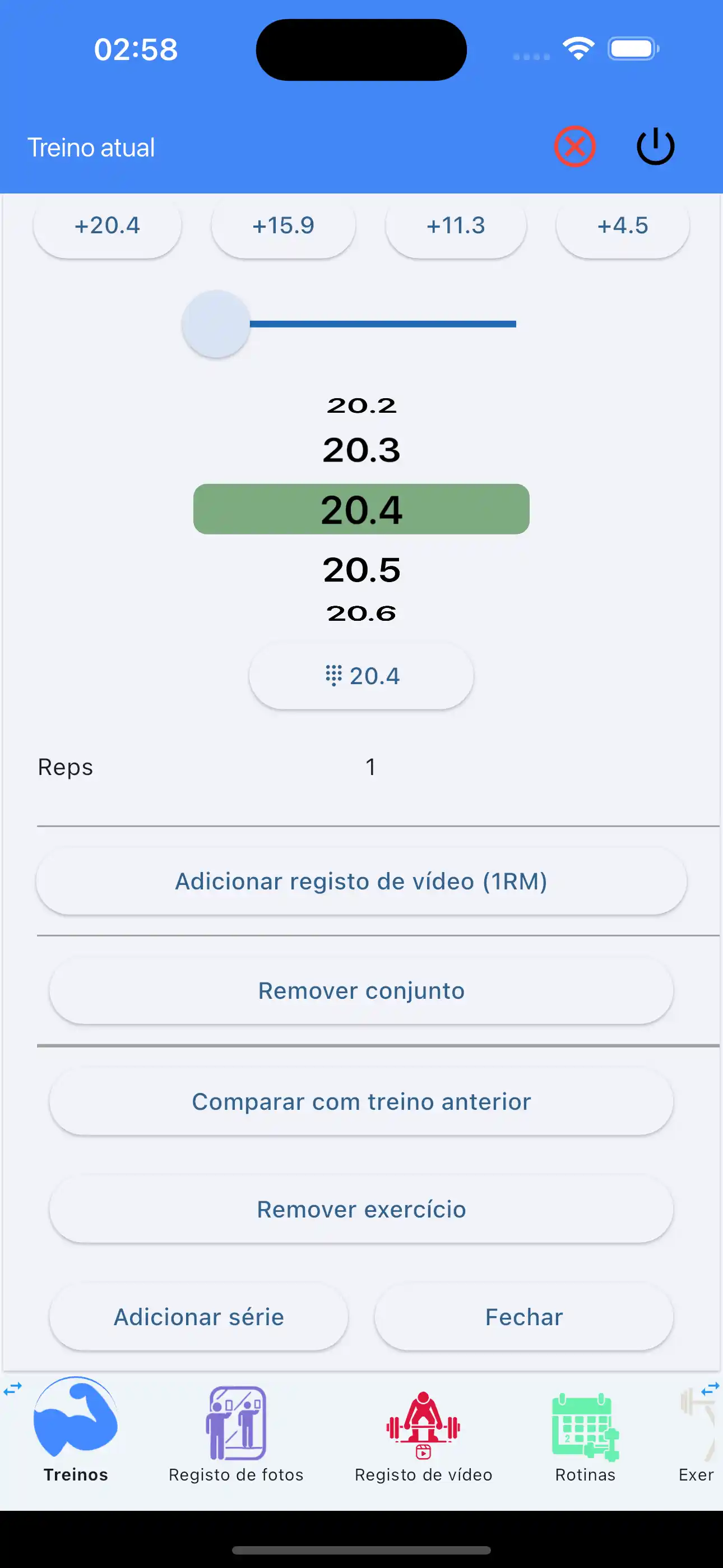The height and width of the screenshot is (1568, 723).
Task: Tap the power icon in the header
Action: [x=654, y=145]
